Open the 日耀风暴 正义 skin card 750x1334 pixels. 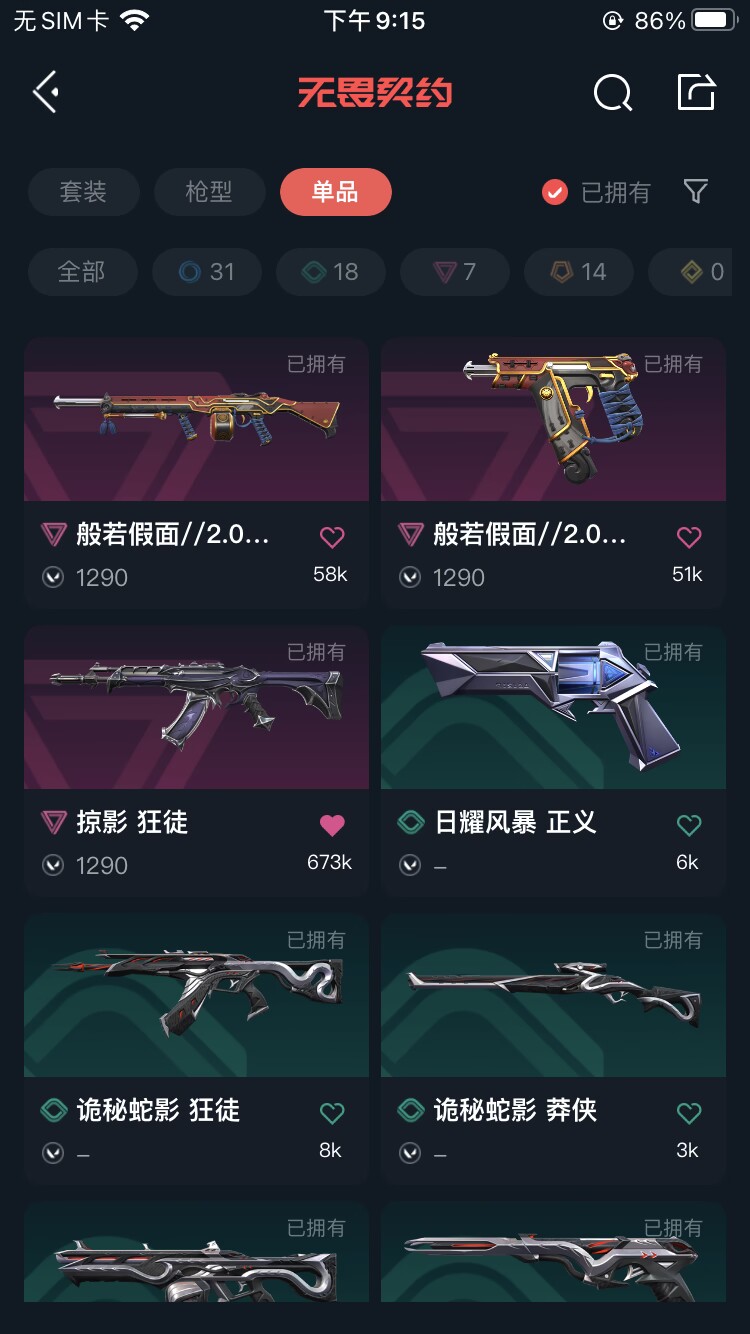tap(553, 761)
